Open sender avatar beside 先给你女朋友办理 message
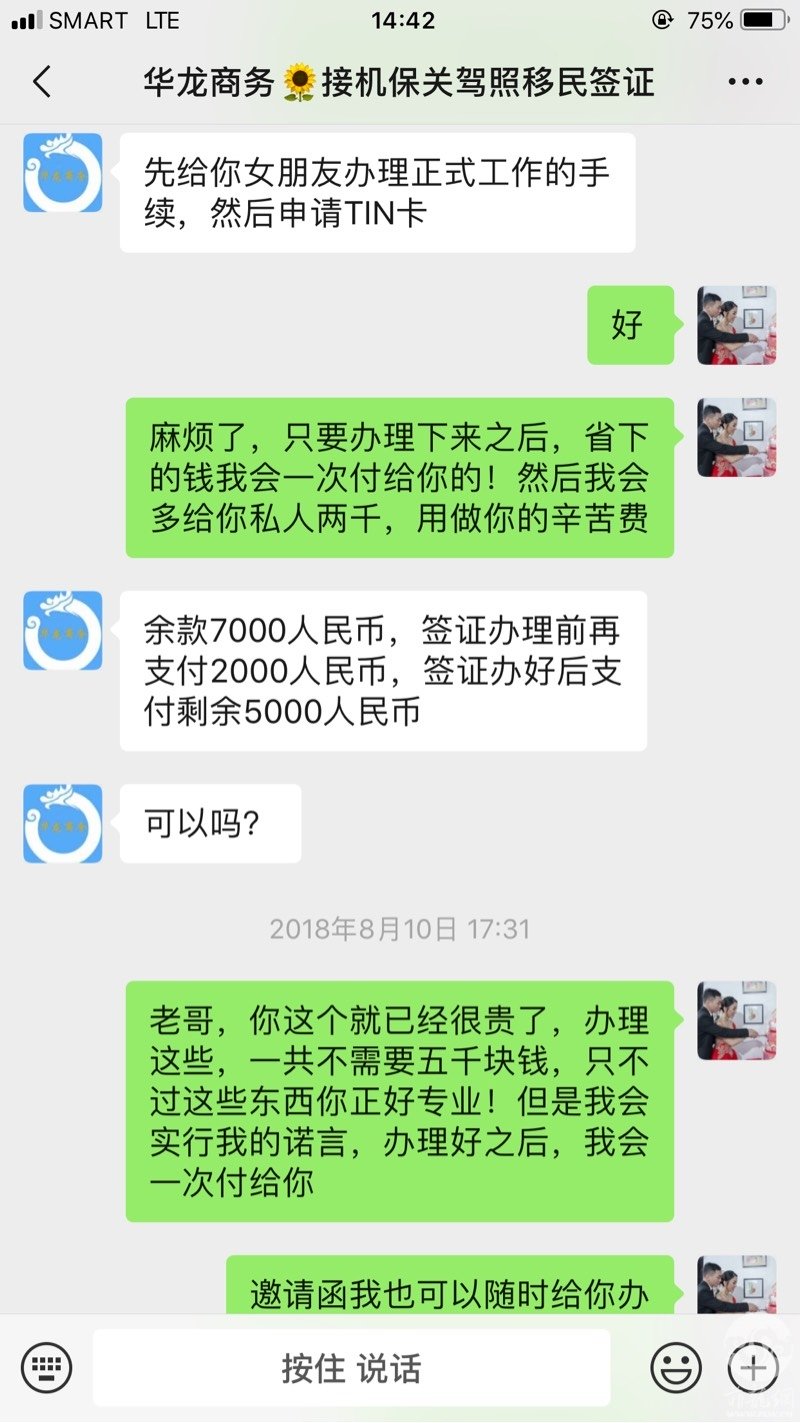This screenshot has height=1423, width=800. tap(63, 173)
